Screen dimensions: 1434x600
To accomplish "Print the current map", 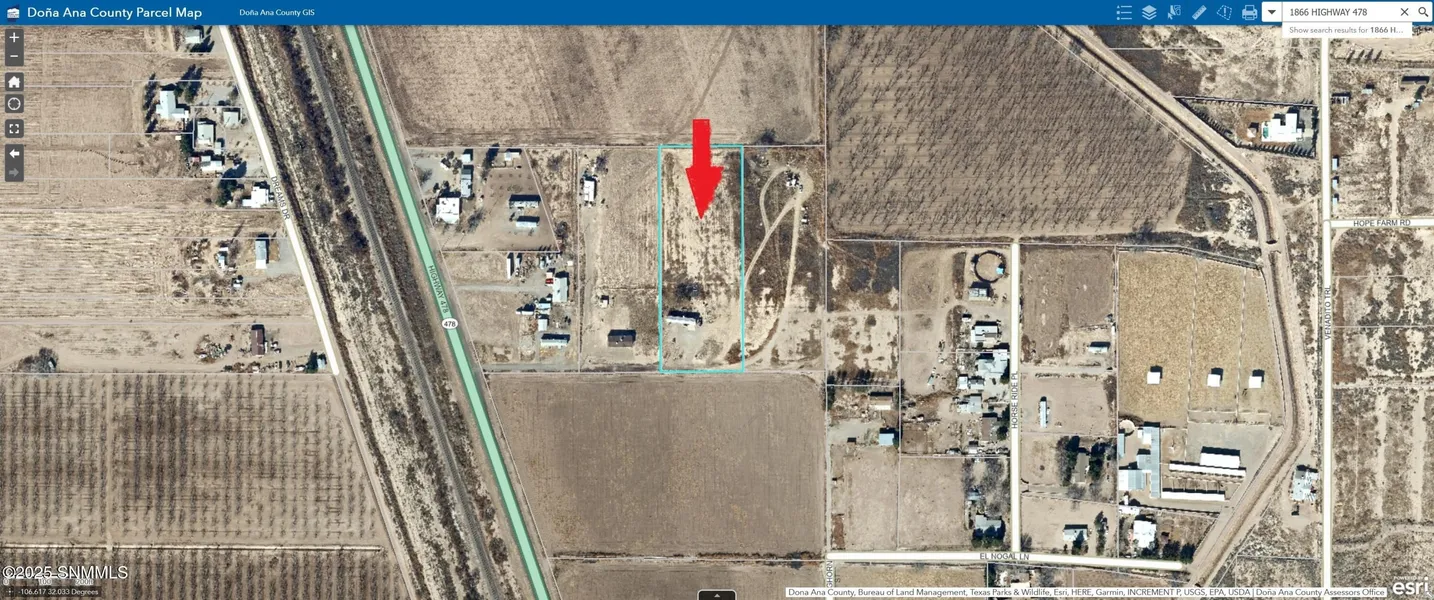I will [x=1249, y=12].
